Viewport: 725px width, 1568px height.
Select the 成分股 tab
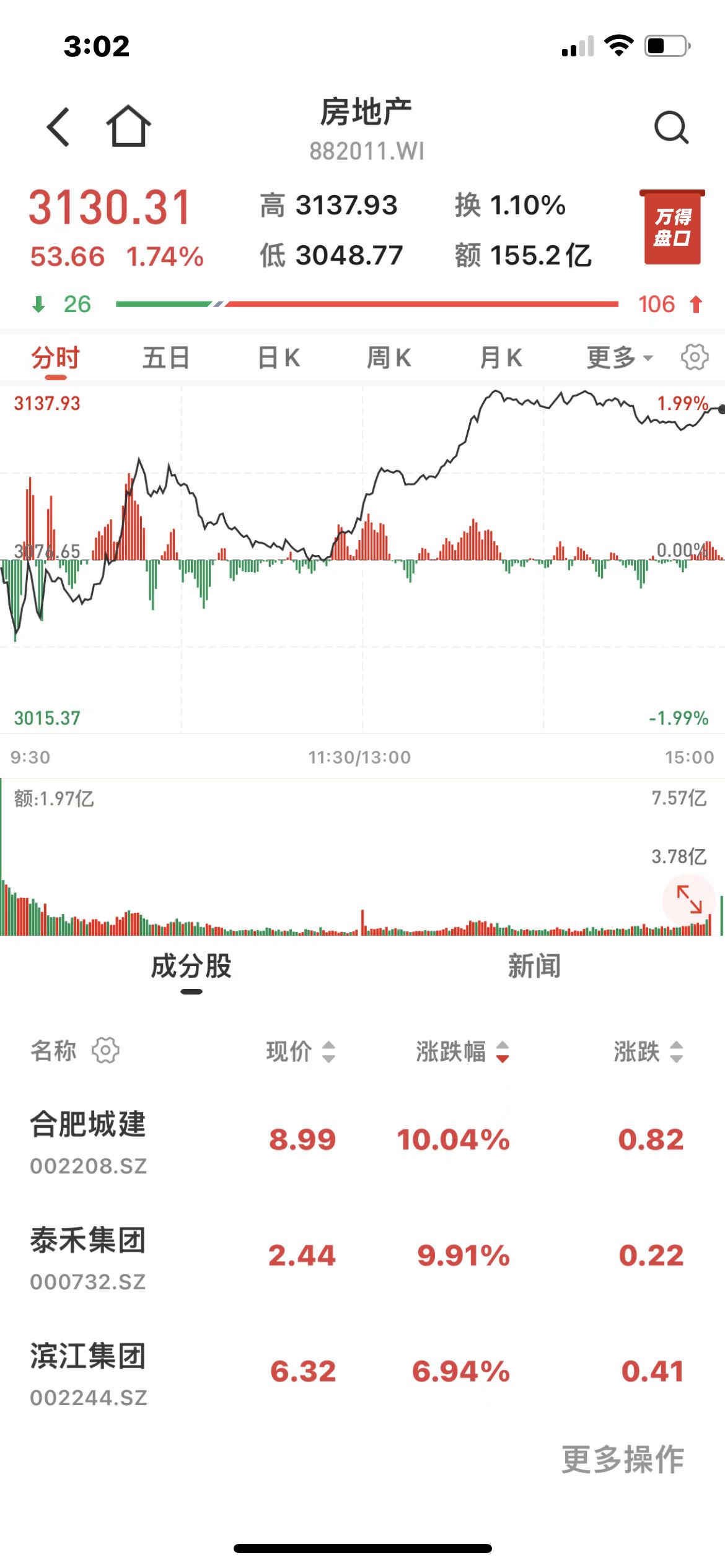click(191, 966)
